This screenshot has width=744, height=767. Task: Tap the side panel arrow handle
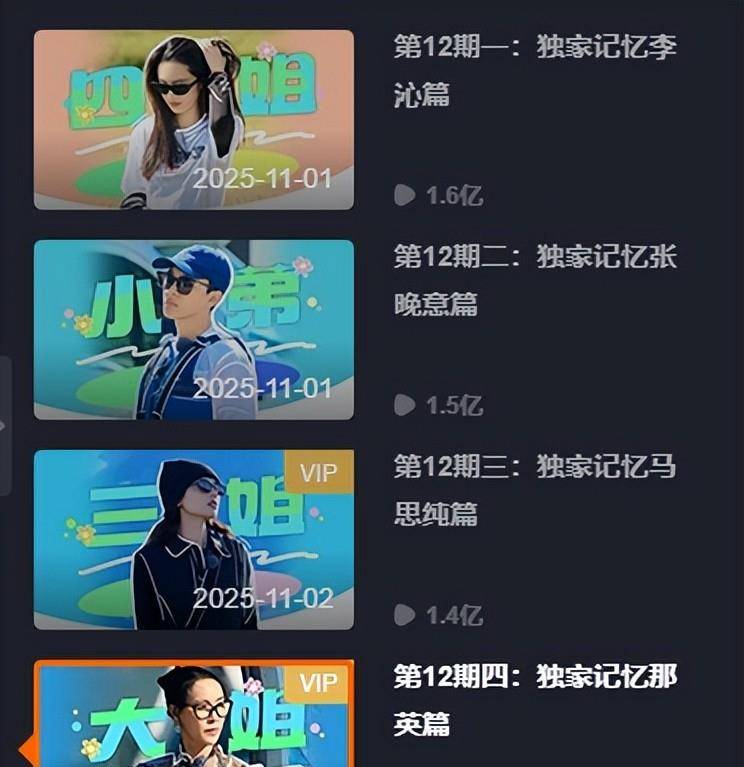coord(4,426)
